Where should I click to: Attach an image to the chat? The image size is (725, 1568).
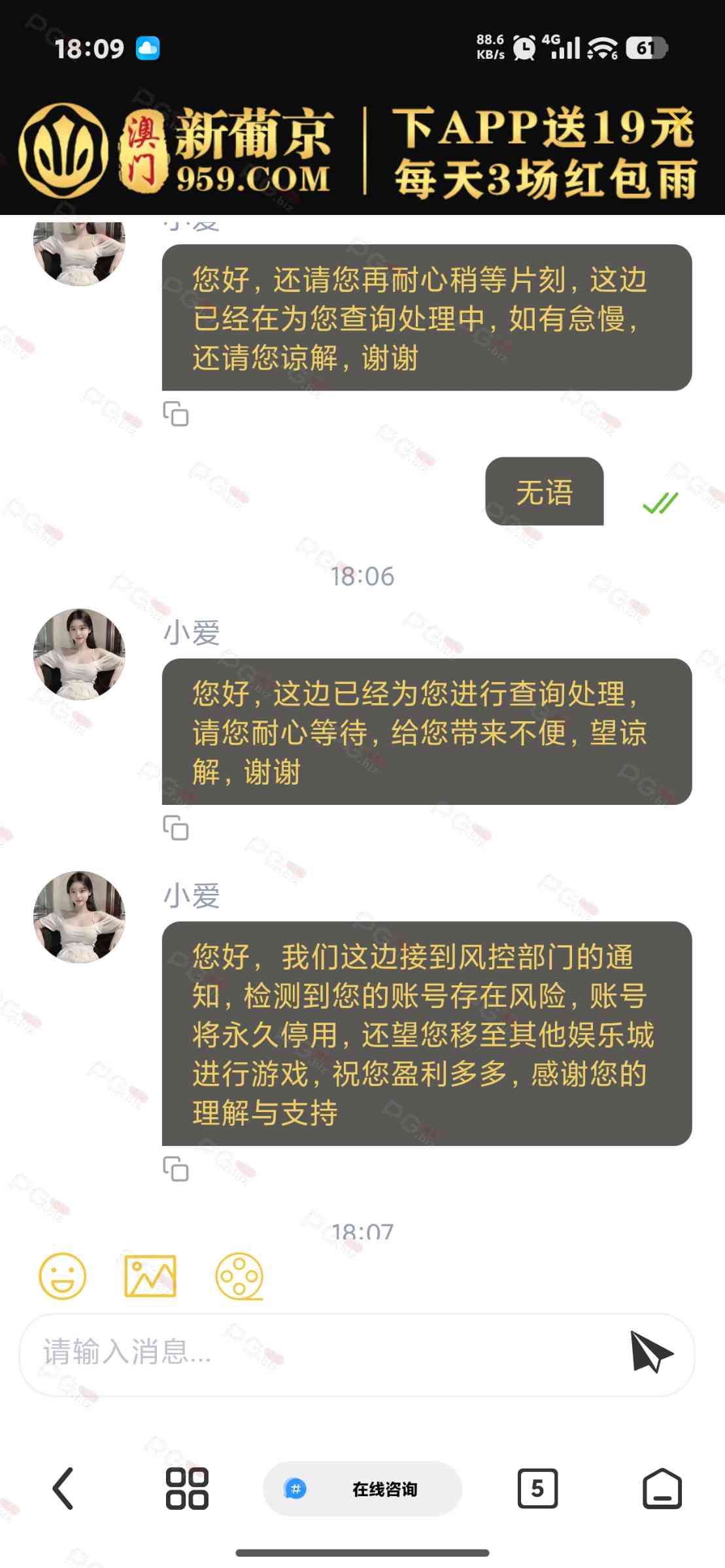[x=150, y=1276]
